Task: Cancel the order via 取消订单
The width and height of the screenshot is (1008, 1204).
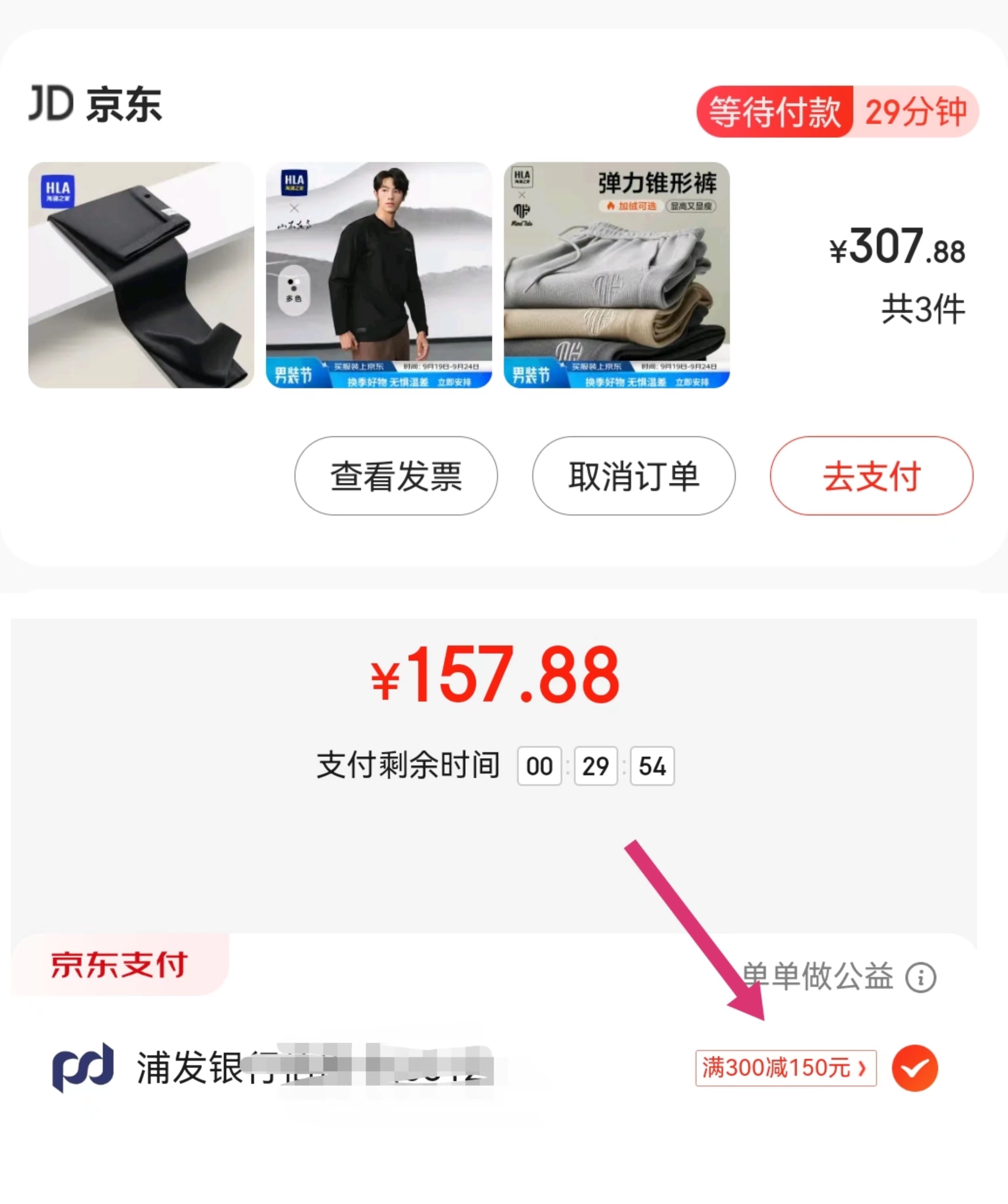Action: (633, 476)
